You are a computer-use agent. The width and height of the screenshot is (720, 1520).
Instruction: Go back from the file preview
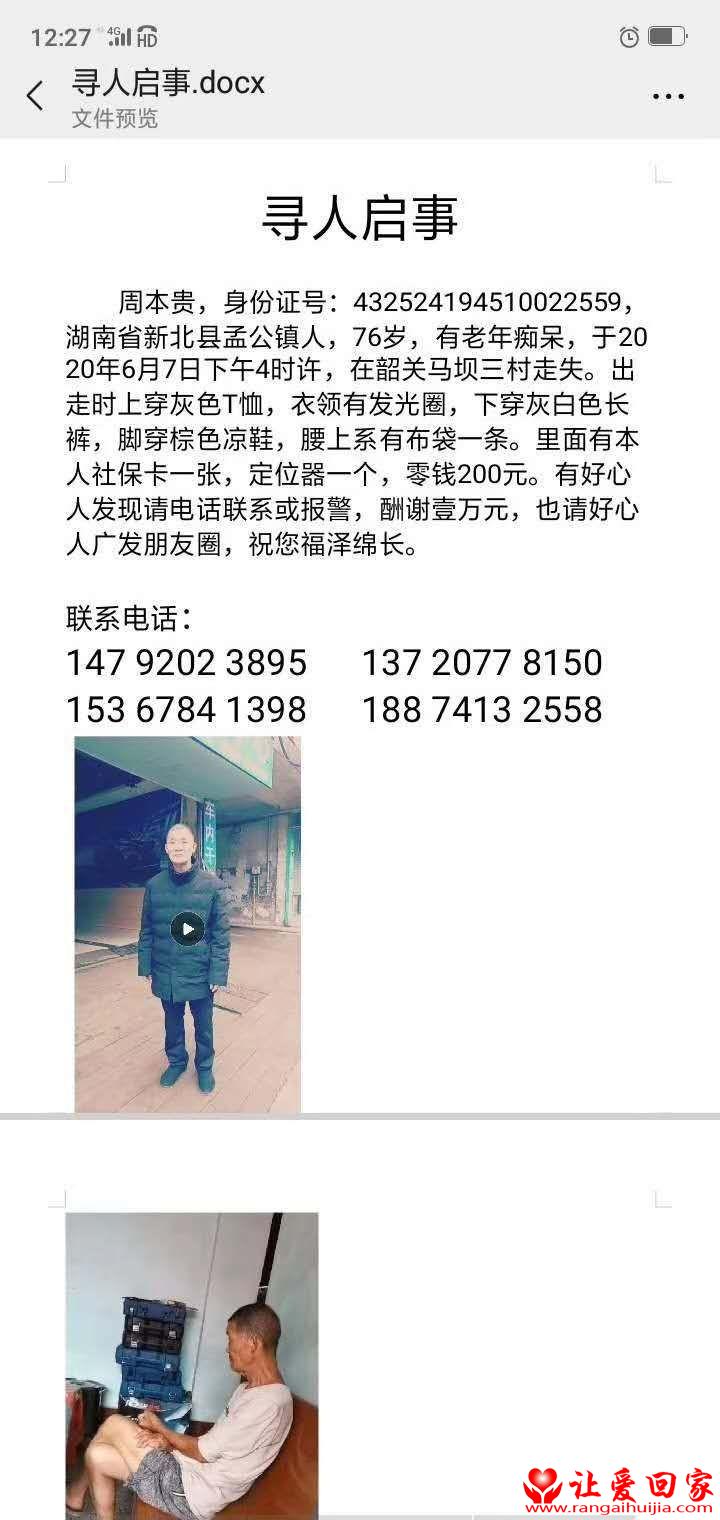pos(35,96)
